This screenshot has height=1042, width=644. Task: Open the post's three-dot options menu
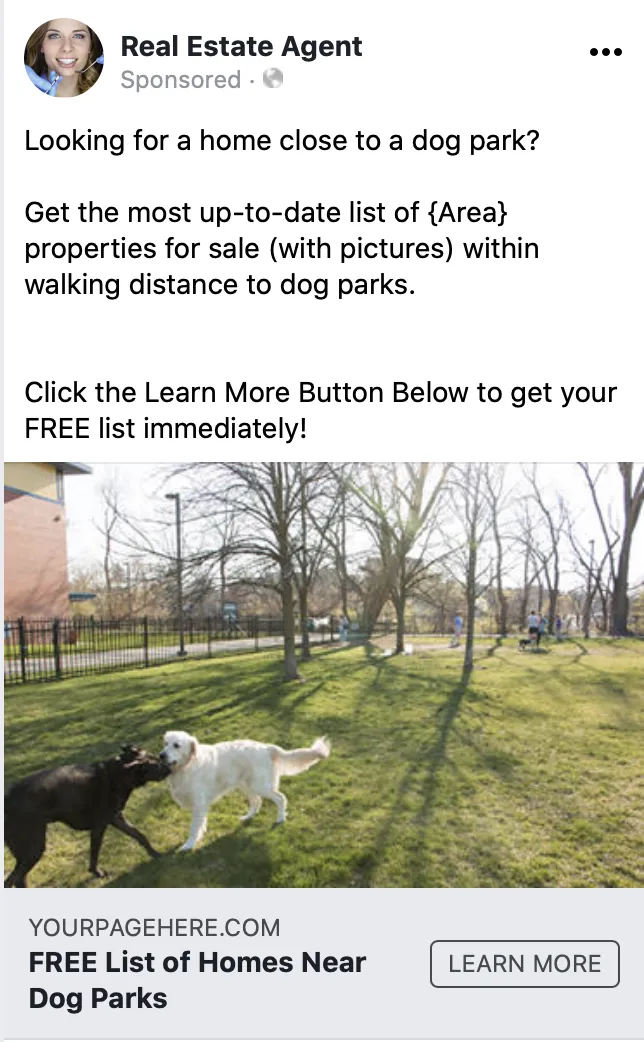pos(605,52)
